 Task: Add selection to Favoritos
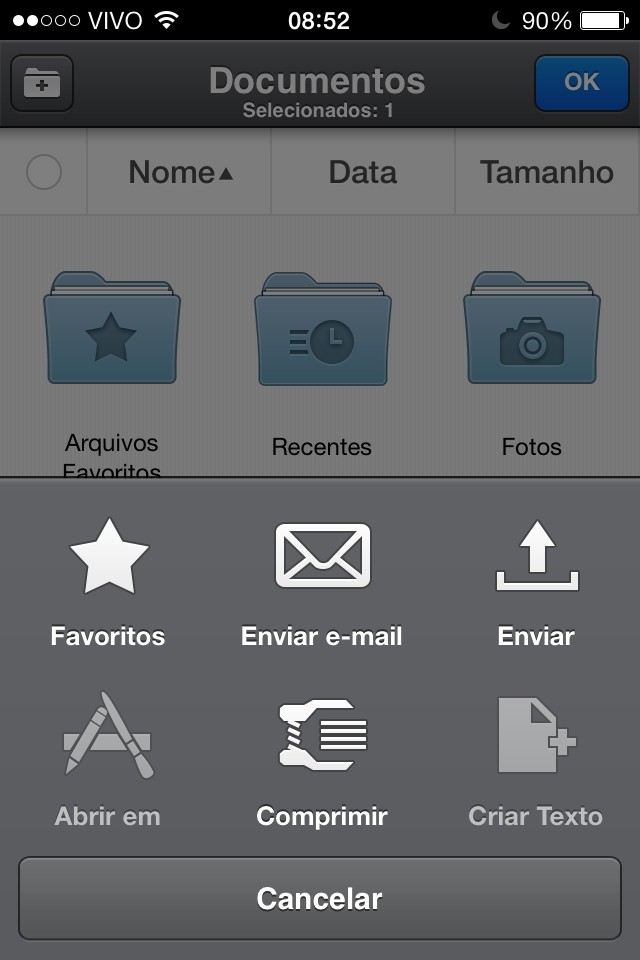pos(108,582)
